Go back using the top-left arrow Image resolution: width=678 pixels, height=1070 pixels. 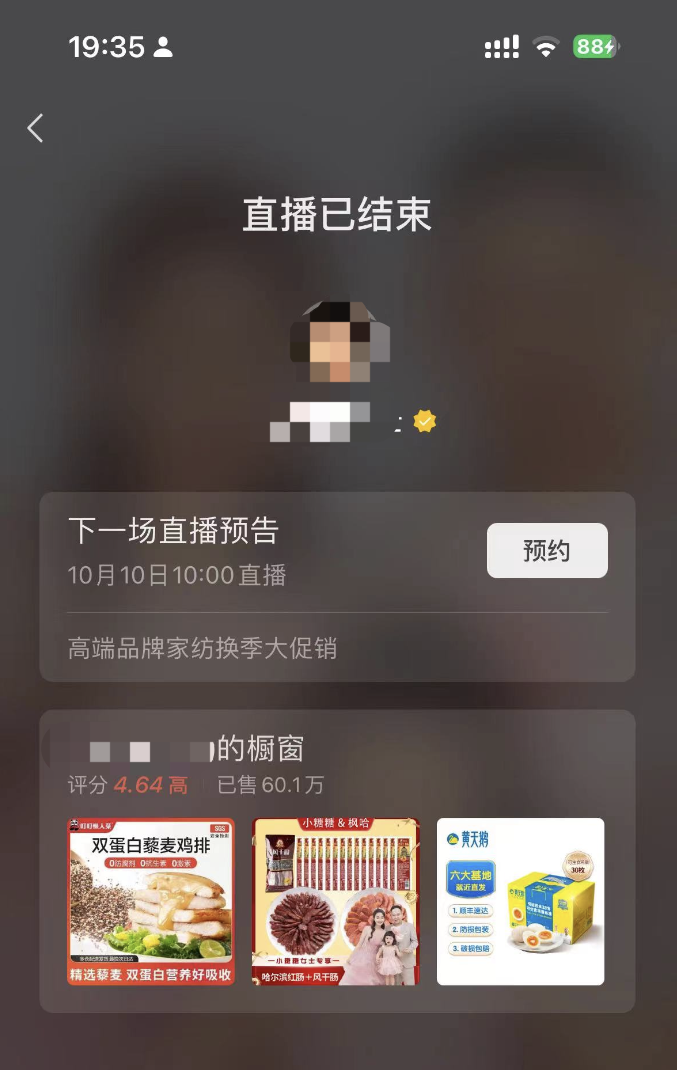[x=36, y=128]
